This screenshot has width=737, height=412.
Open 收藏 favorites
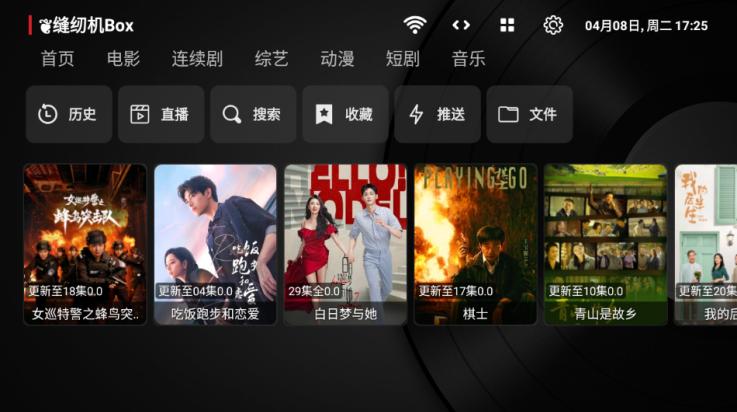coord(345,114)
